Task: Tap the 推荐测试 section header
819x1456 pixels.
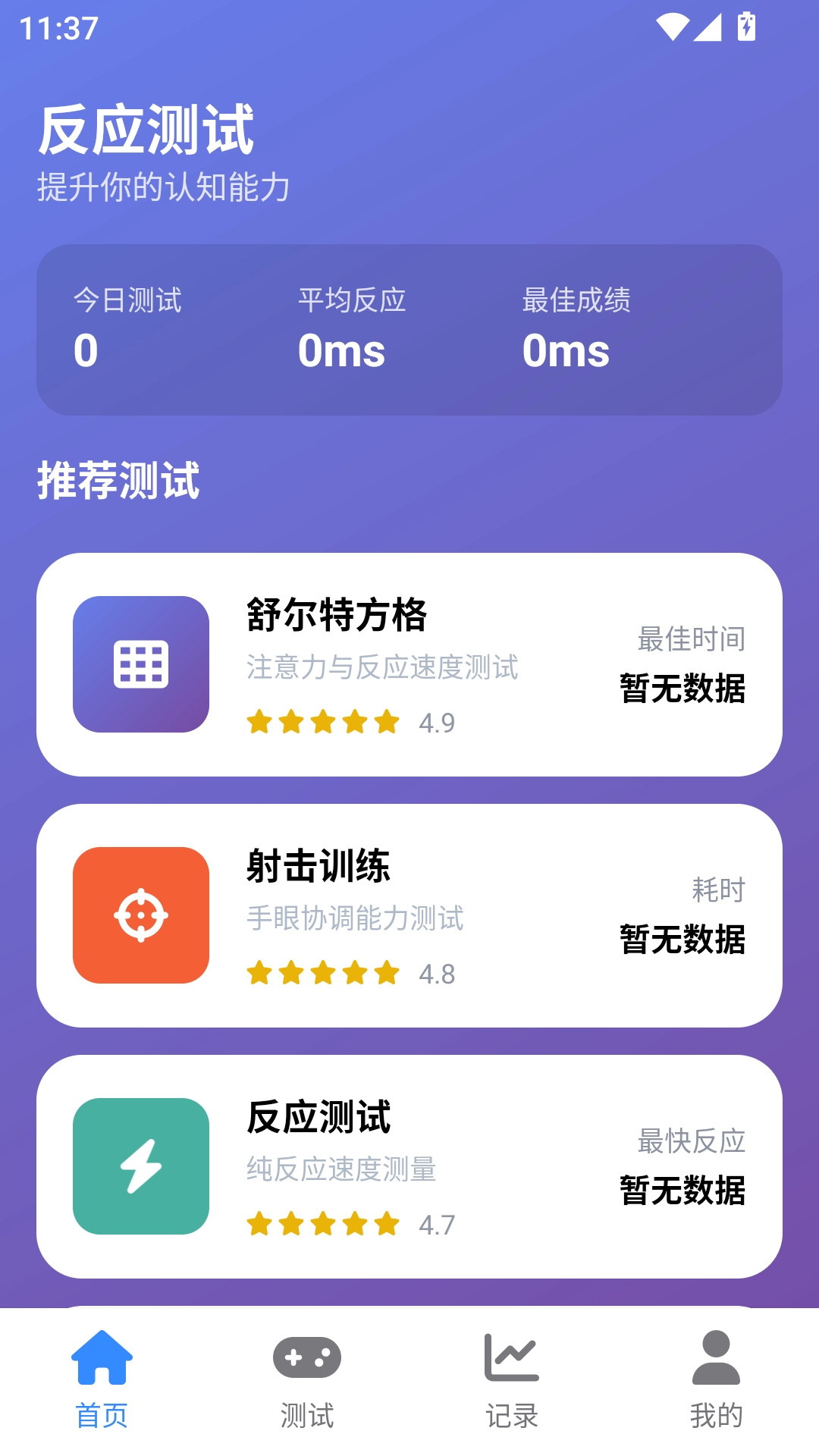Action: pyautogui.click(x=118, y=479)
